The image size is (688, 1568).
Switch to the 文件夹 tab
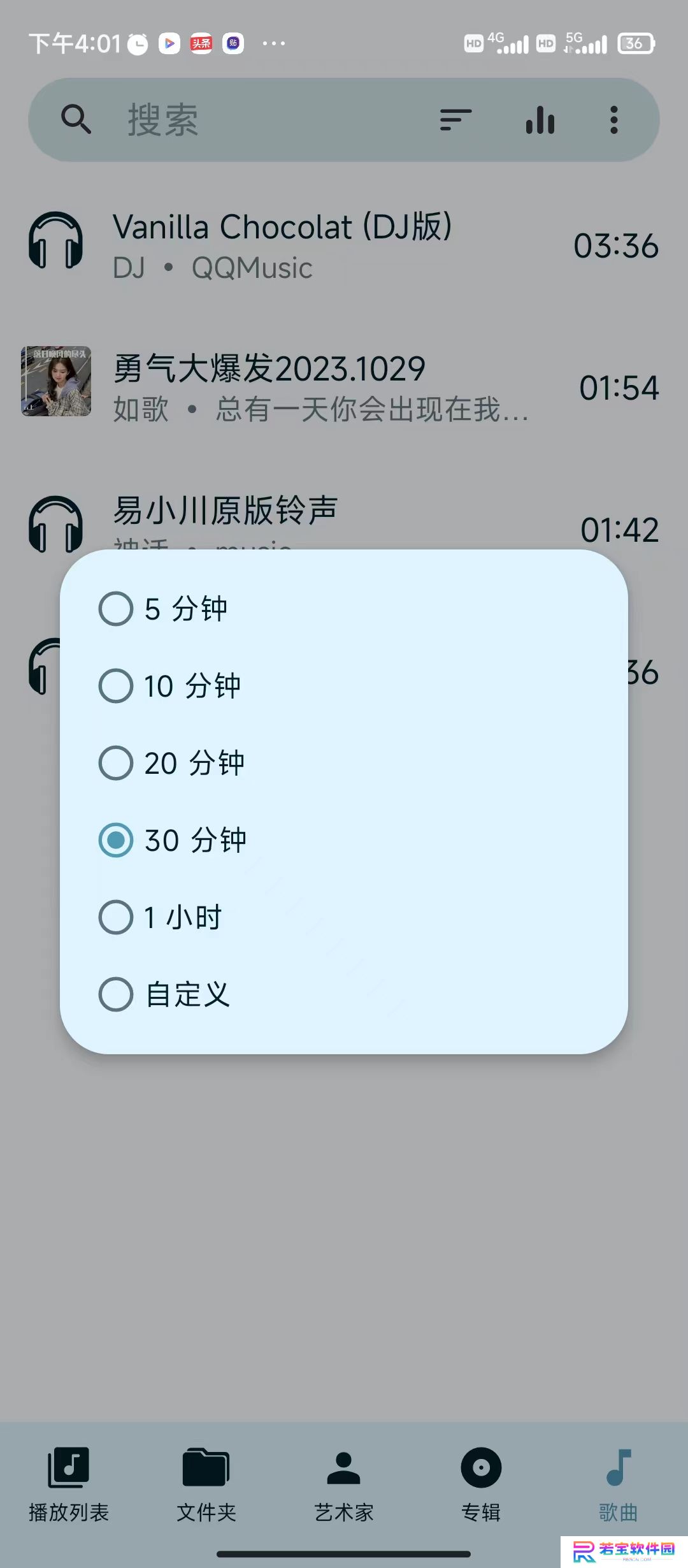tap(206, 1485)
